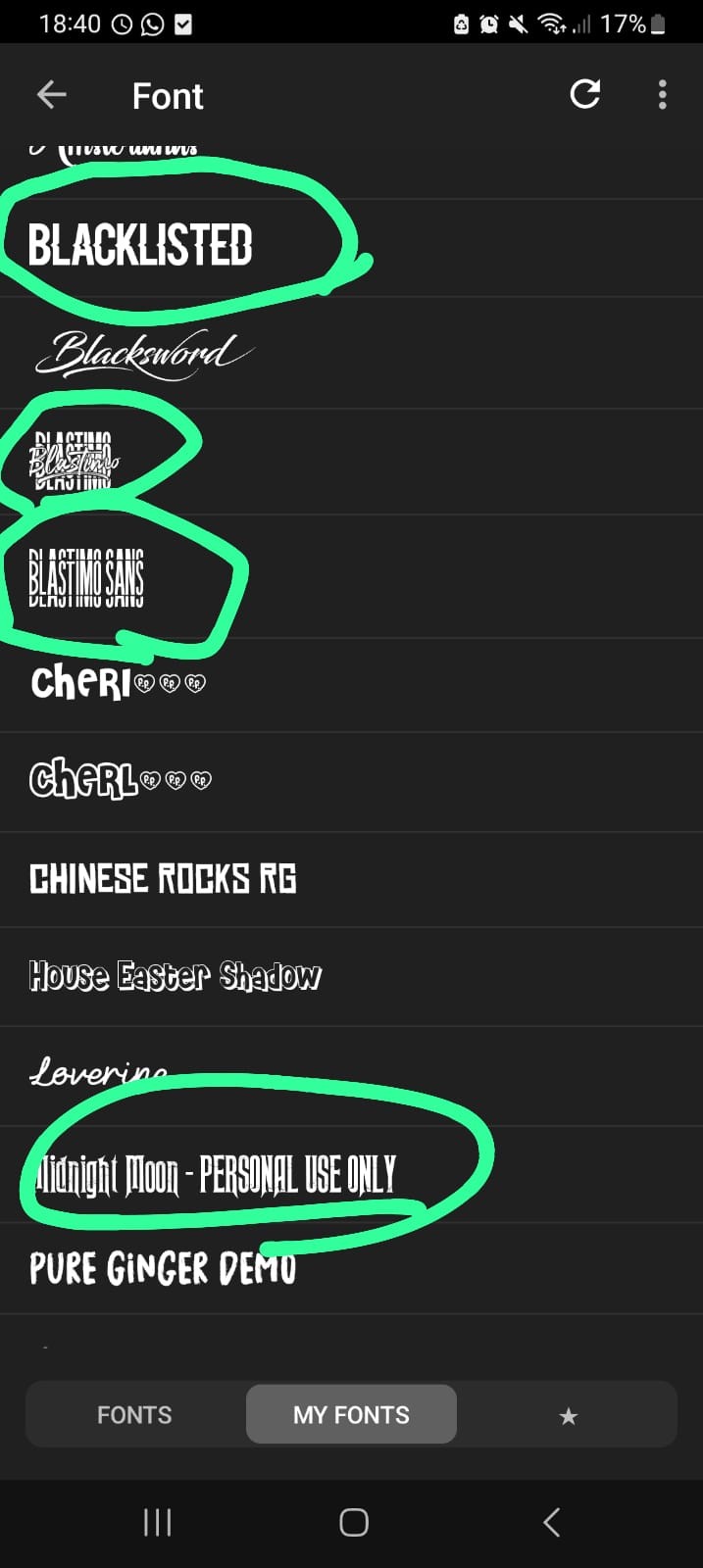Show the starred favorites tab
Image resolution: width=703 pixels, height=1568 pixels.
click(568, 1415)
